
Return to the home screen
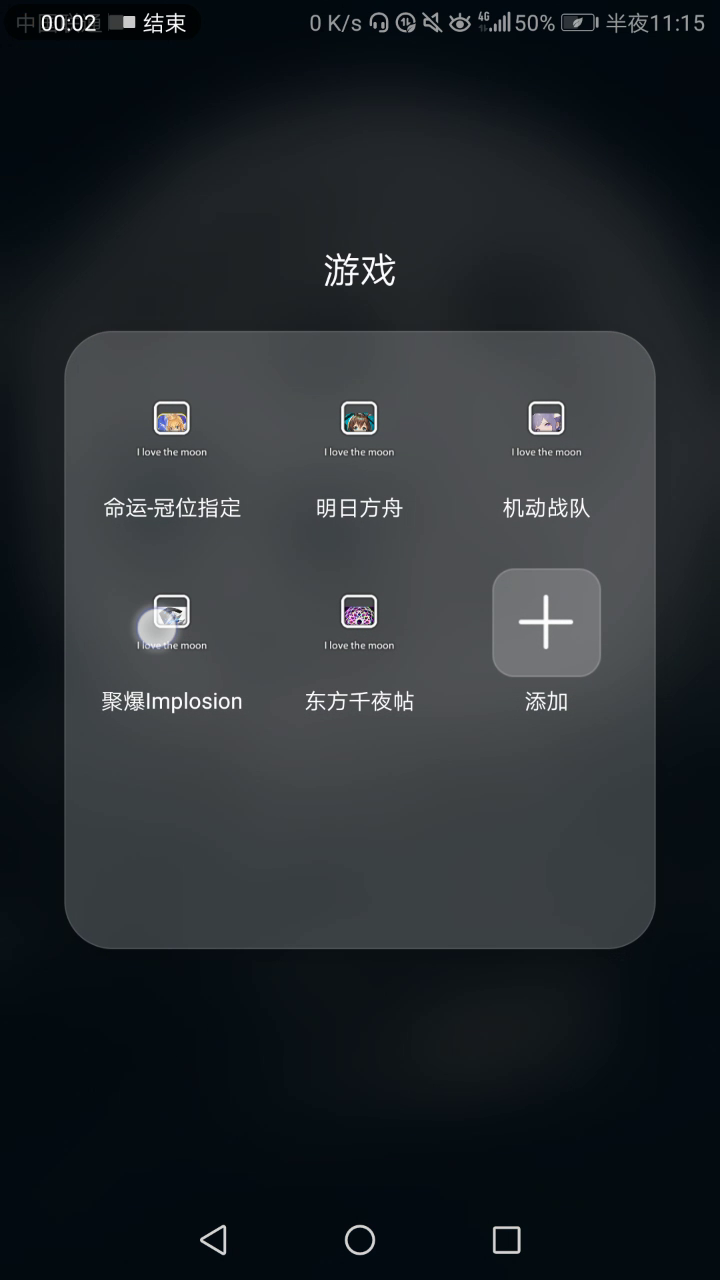point(360,1240)
